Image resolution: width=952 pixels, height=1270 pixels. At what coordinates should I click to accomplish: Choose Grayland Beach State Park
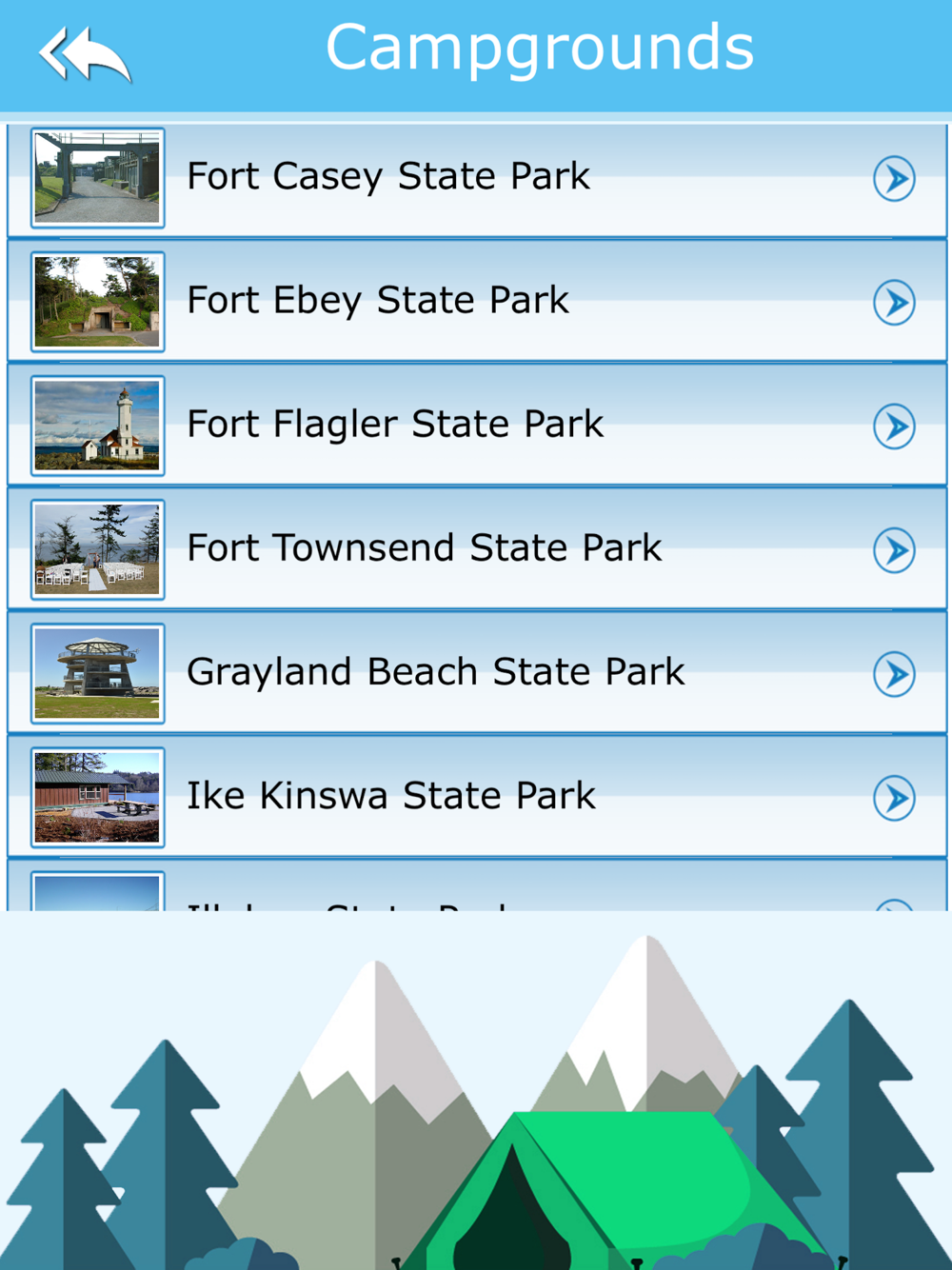476,673
